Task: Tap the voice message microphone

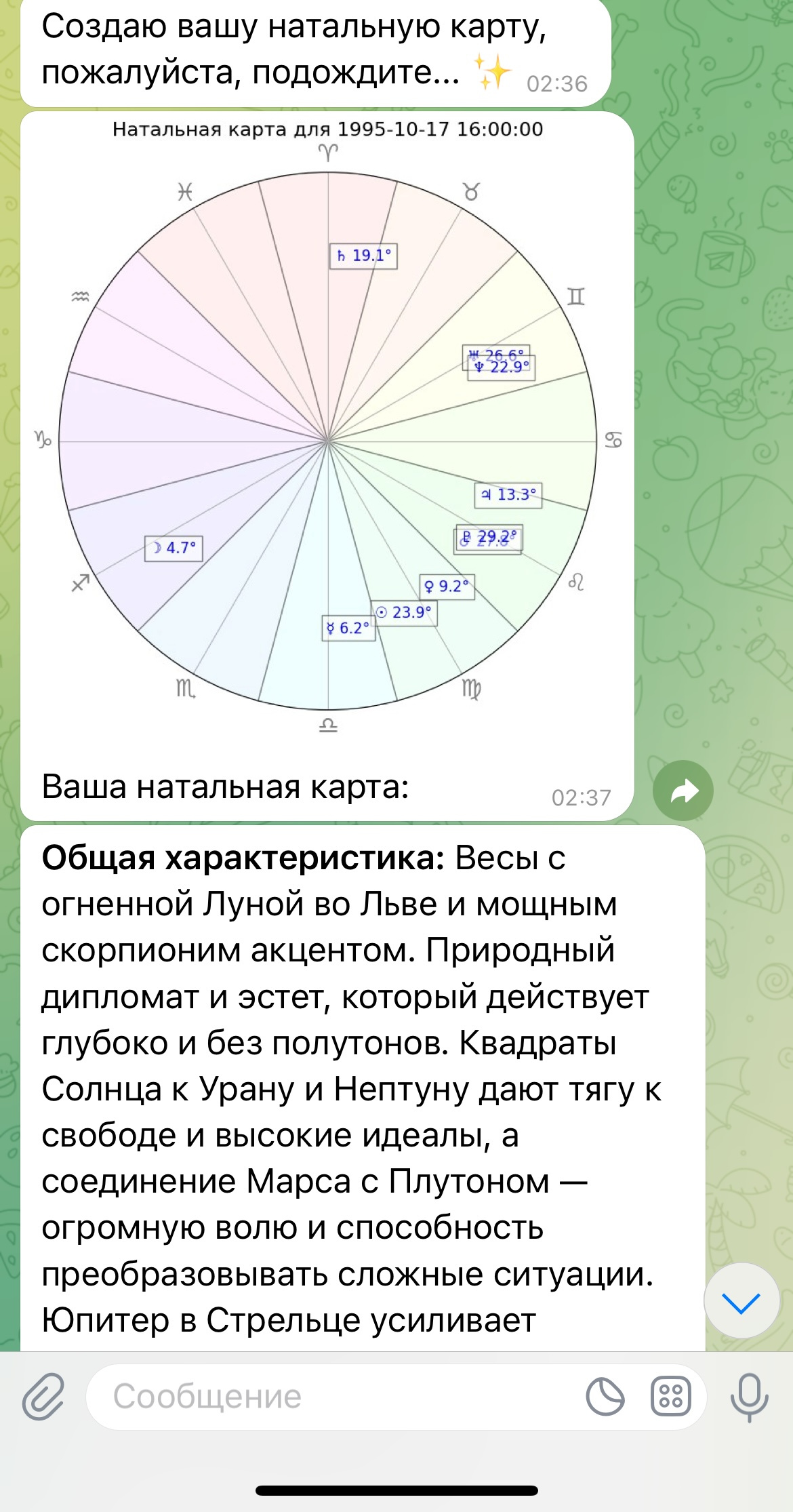Action: pos(749,1397)
